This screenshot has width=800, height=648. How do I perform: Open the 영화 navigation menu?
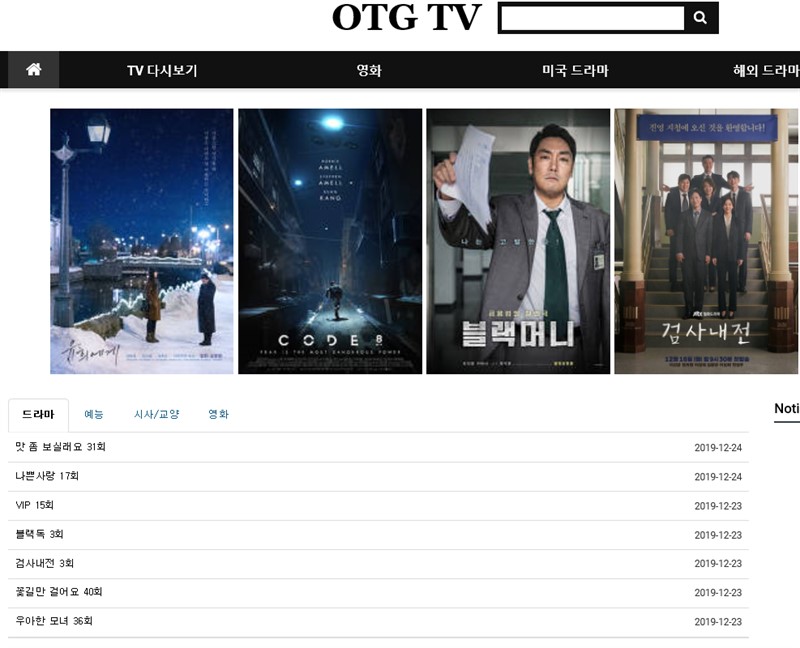pyautogui.click(x=369, y=71)
